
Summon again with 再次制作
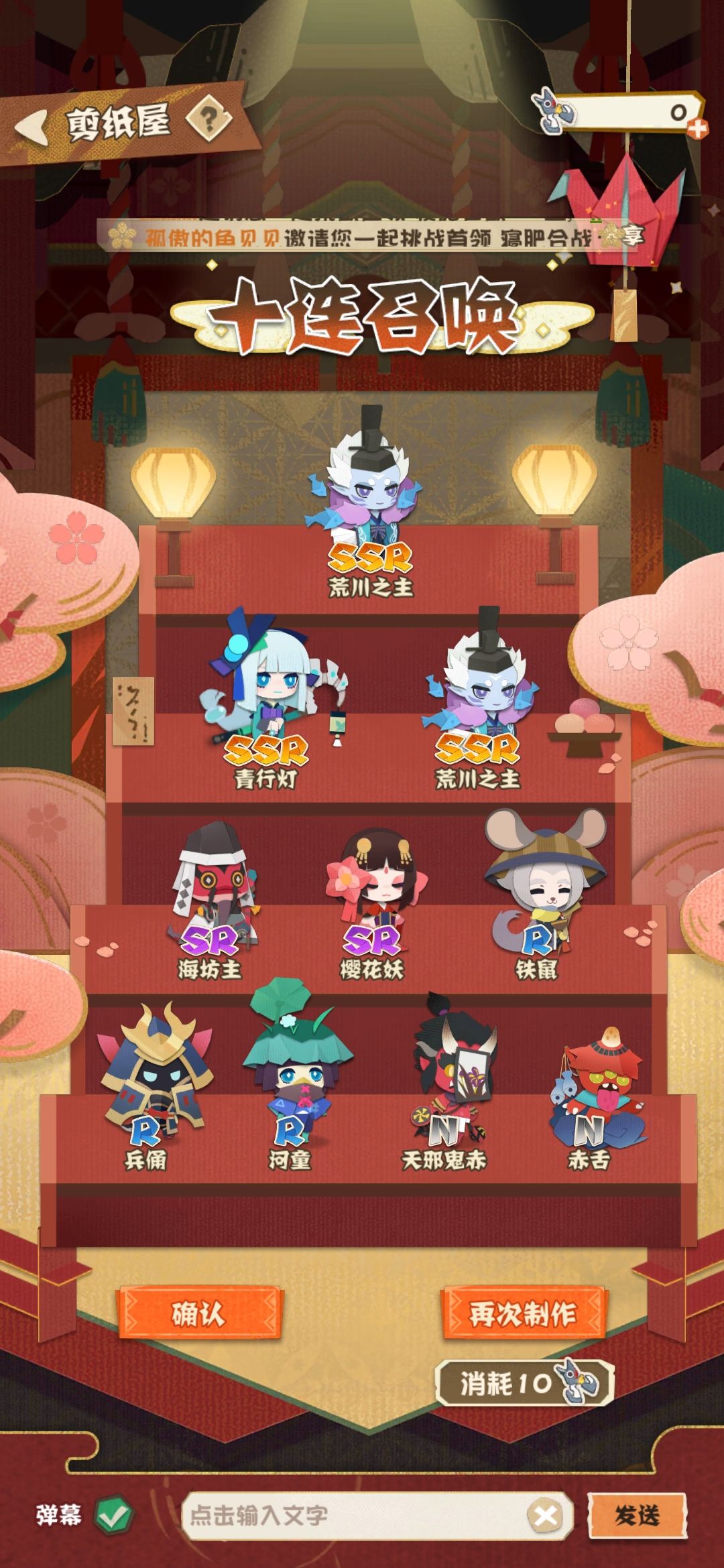tap(524, 1314)
